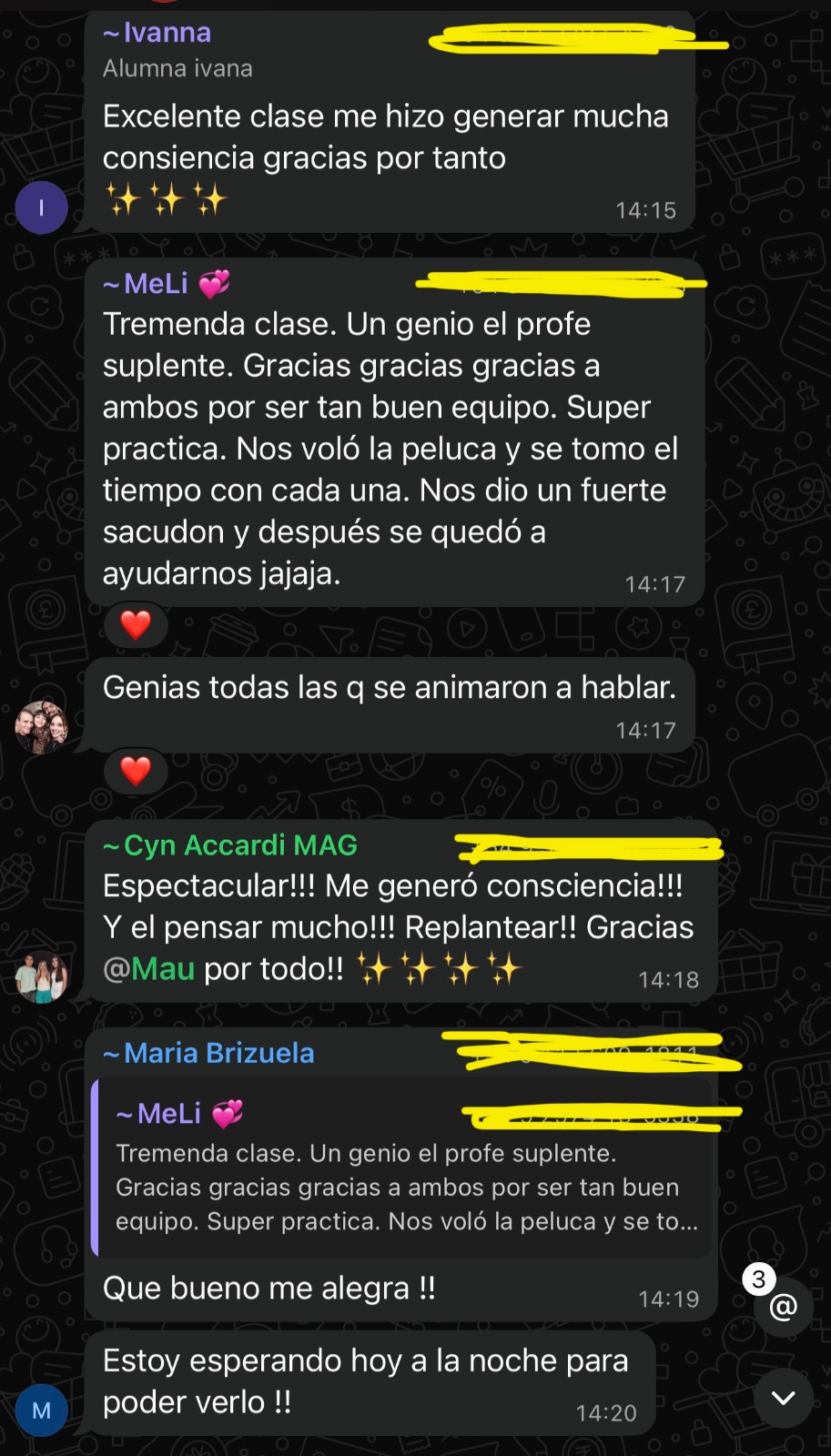This screenshot has width=831, height=1456.
Task: View heart reaction under Genias todas message
Action: point(136,771)
